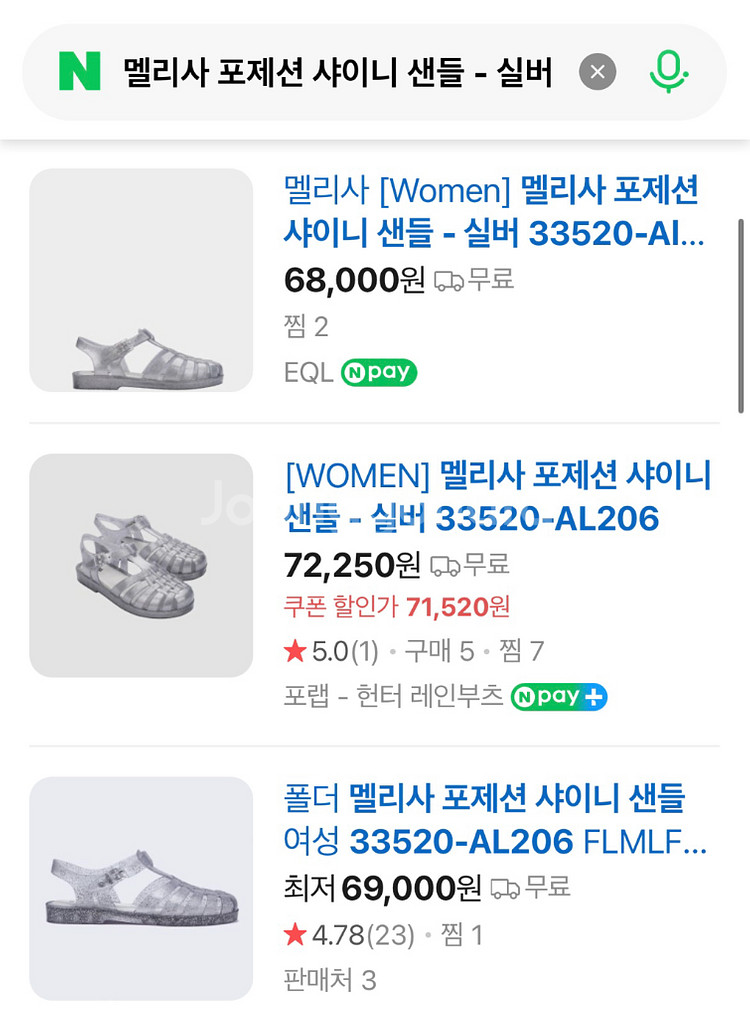Tap the Npay plus badge under the second product

(557, 697)
